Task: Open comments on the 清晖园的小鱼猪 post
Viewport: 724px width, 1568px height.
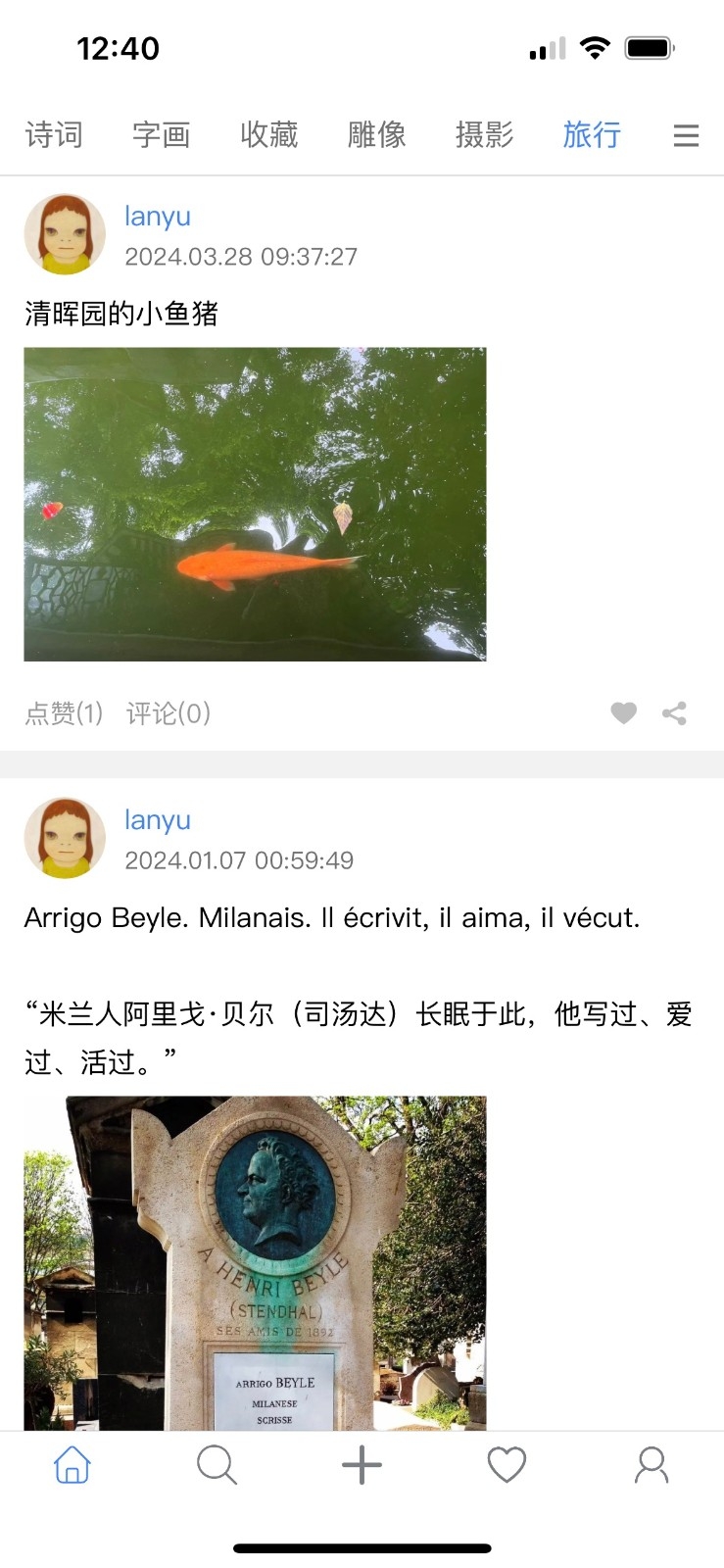Action: [169, 713]
